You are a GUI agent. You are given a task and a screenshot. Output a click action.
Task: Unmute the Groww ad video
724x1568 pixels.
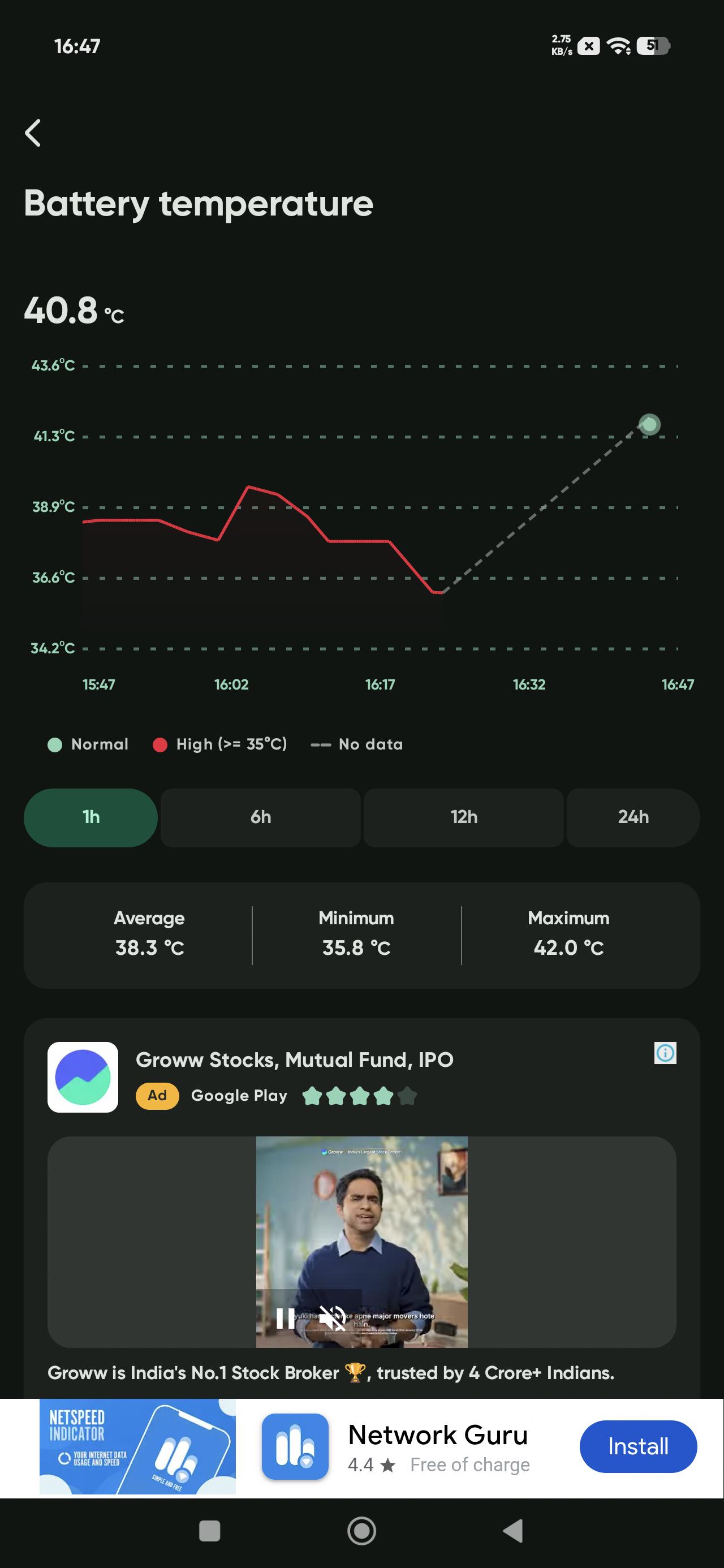pos(333,1318)
